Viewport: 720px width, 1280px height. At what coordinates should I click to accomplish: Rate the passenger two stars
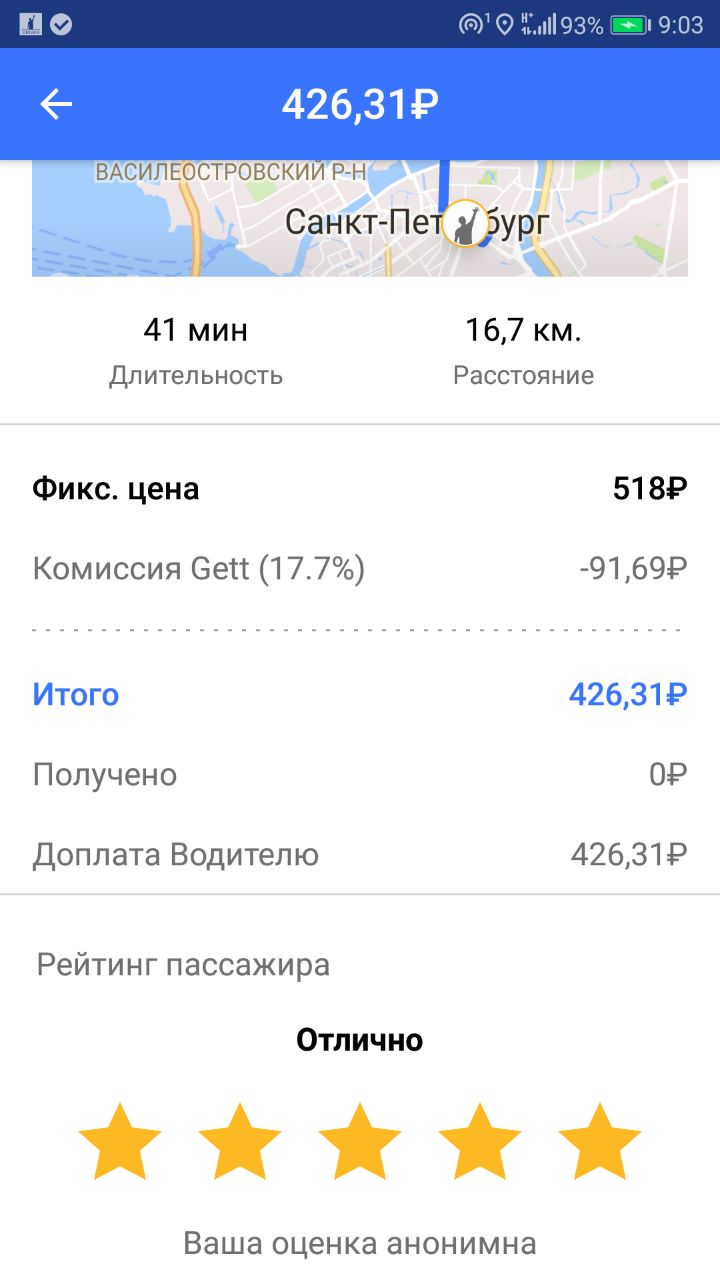[240, 1141]
